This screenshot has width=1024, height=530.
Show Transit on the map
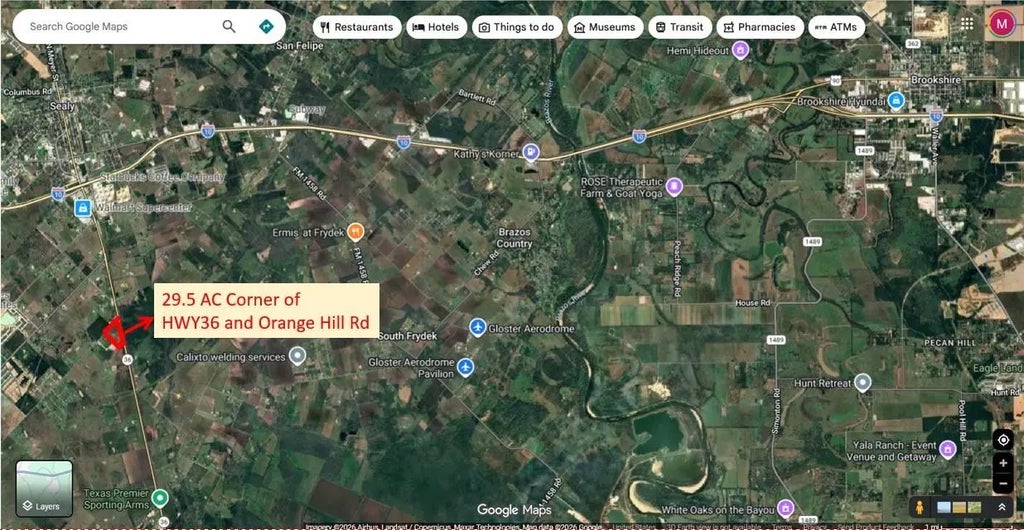[679, 27]
